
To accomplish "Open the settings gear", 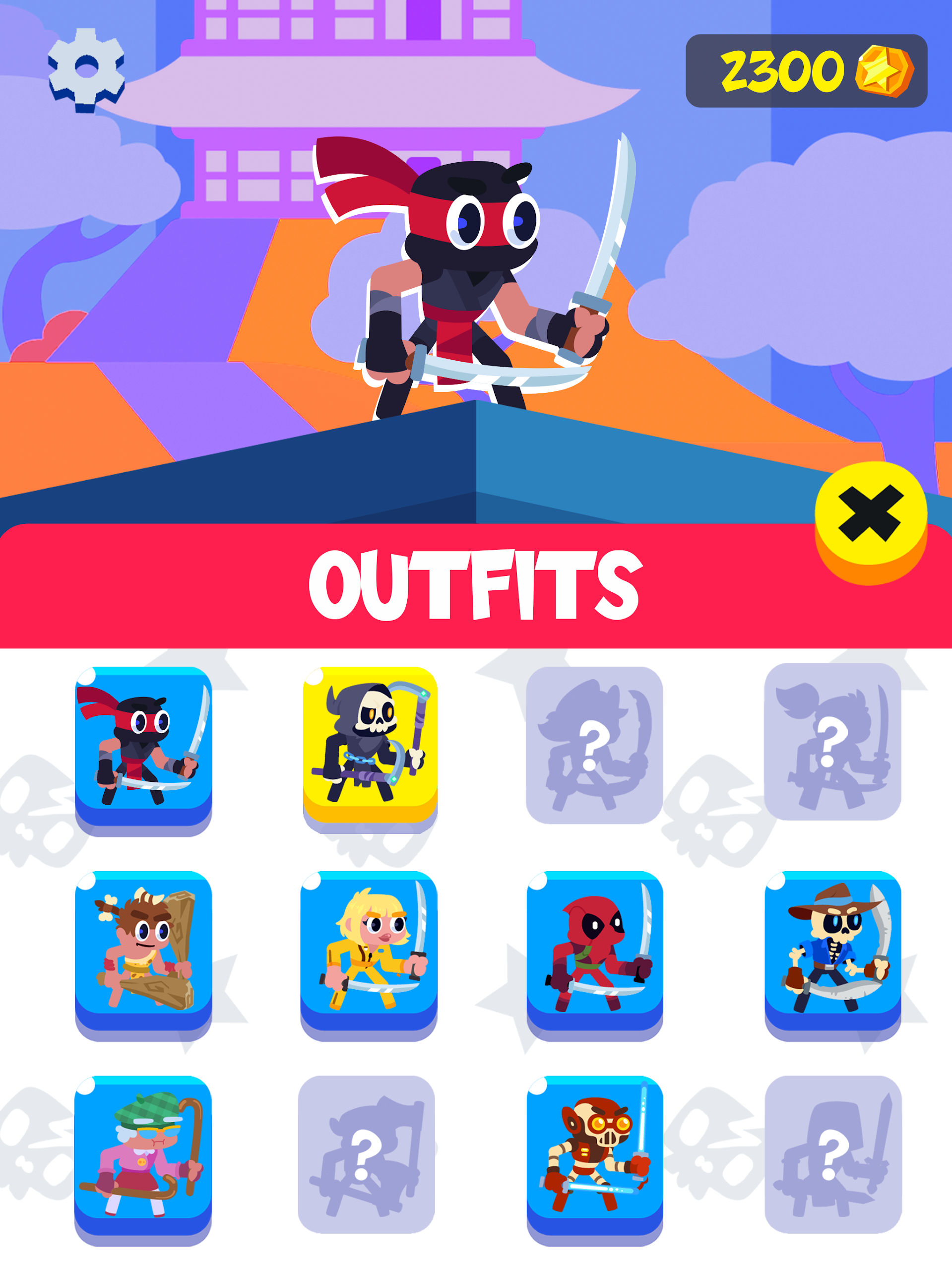I will click(86, 69).
